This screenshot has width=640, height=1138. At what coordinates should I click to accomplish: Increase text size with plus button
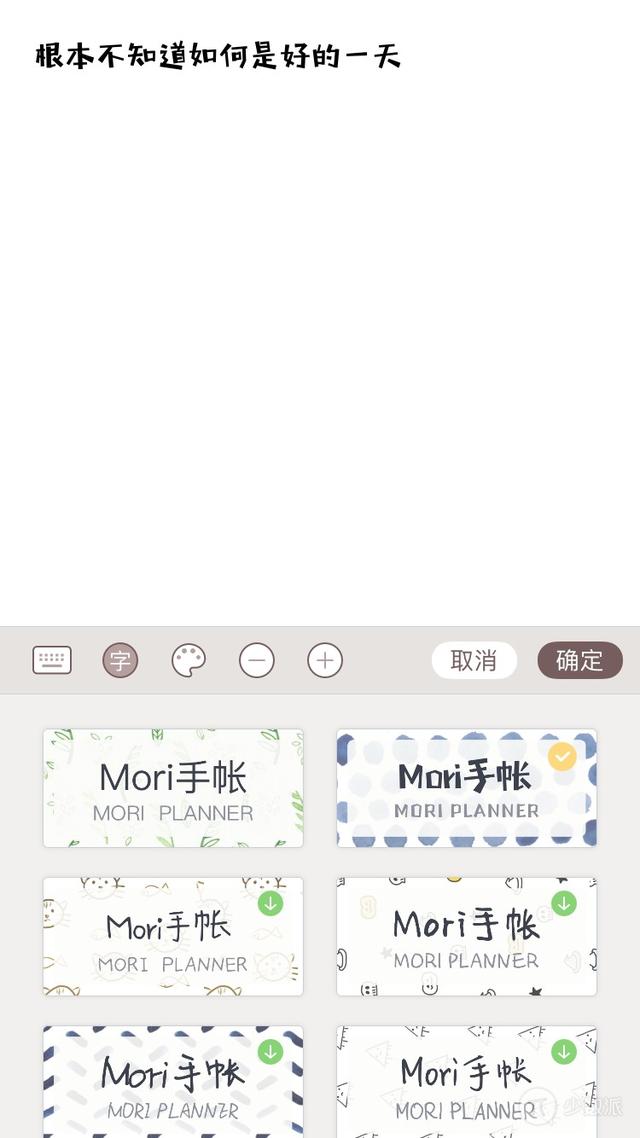point(325,660)
